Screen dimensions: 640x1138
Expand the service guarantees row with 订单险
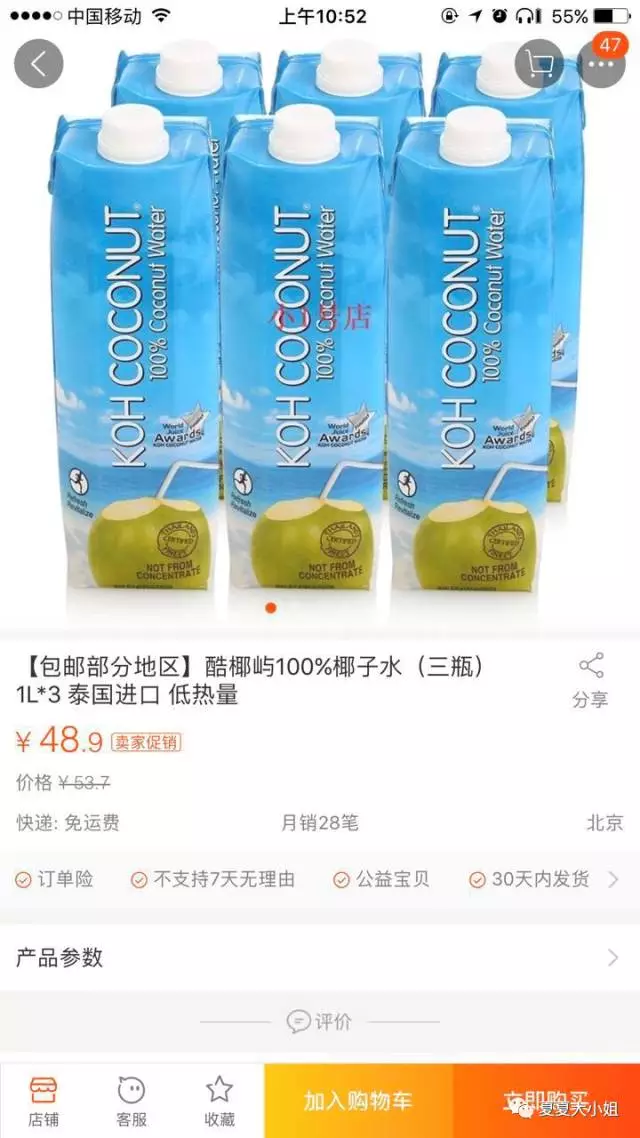(320, 880)
